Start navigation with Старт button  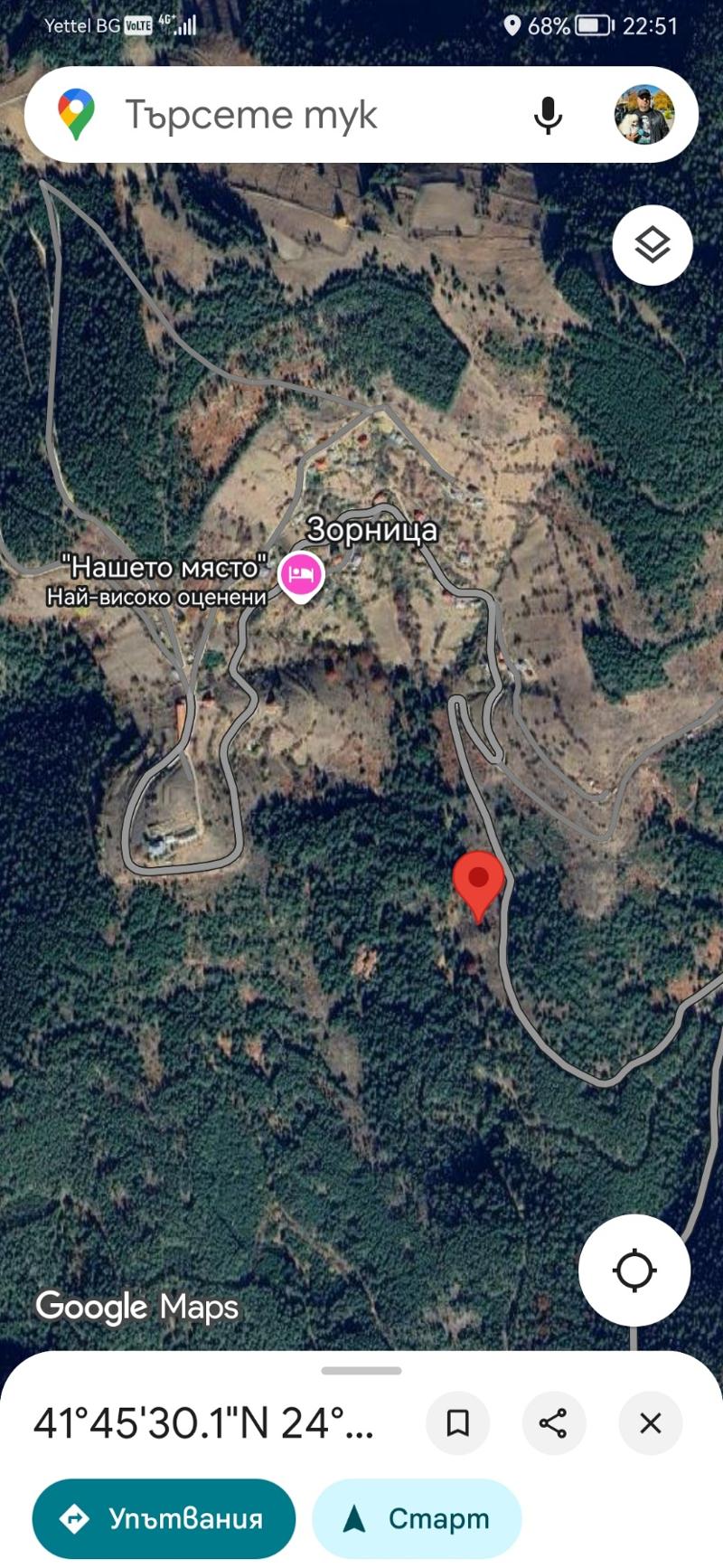[x=417, y=1518]
